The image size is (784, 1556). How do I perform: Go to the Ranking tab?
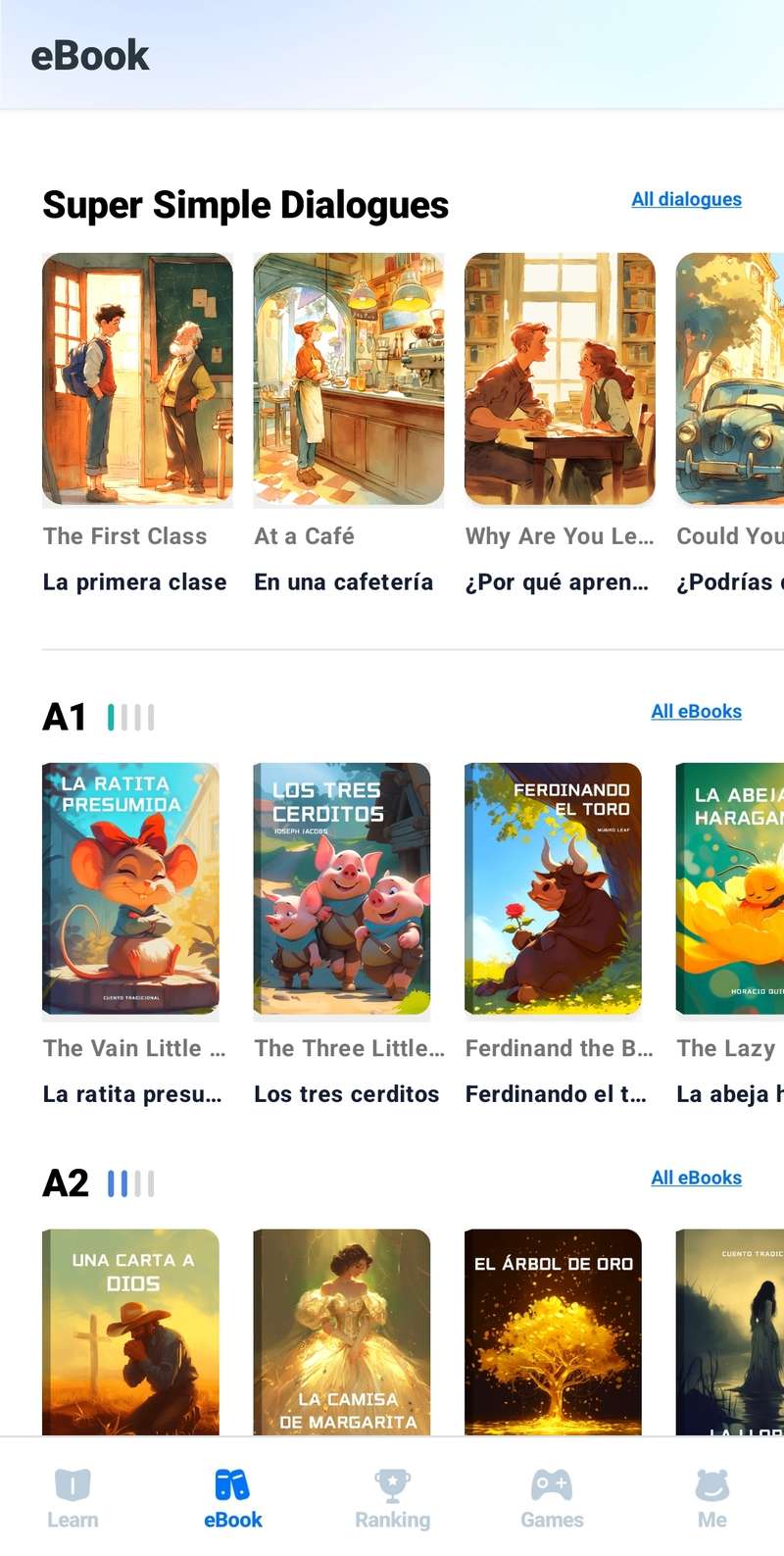[392, 1499]
